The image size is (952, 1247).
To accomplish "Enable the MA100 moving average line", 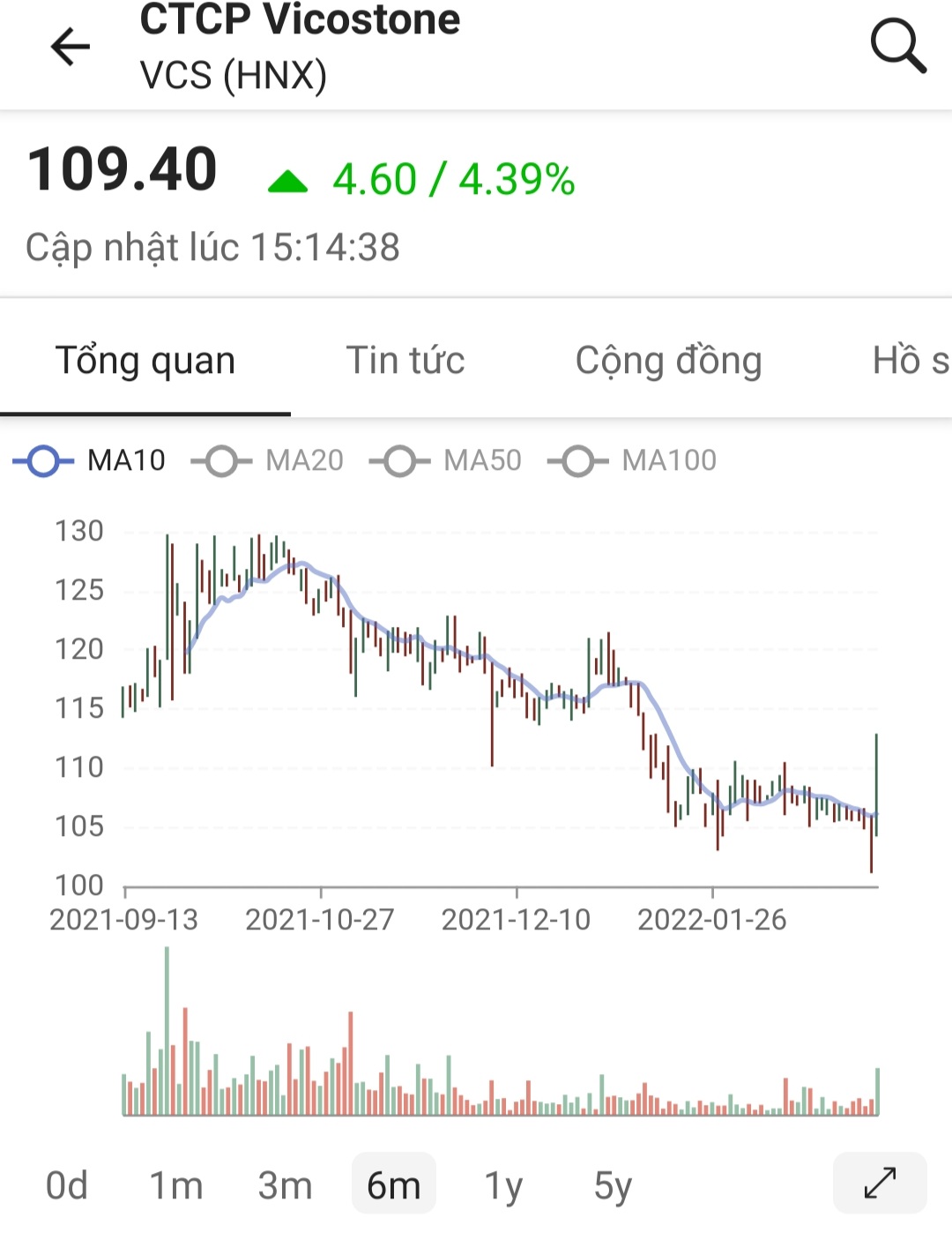I will pos(633,460).
